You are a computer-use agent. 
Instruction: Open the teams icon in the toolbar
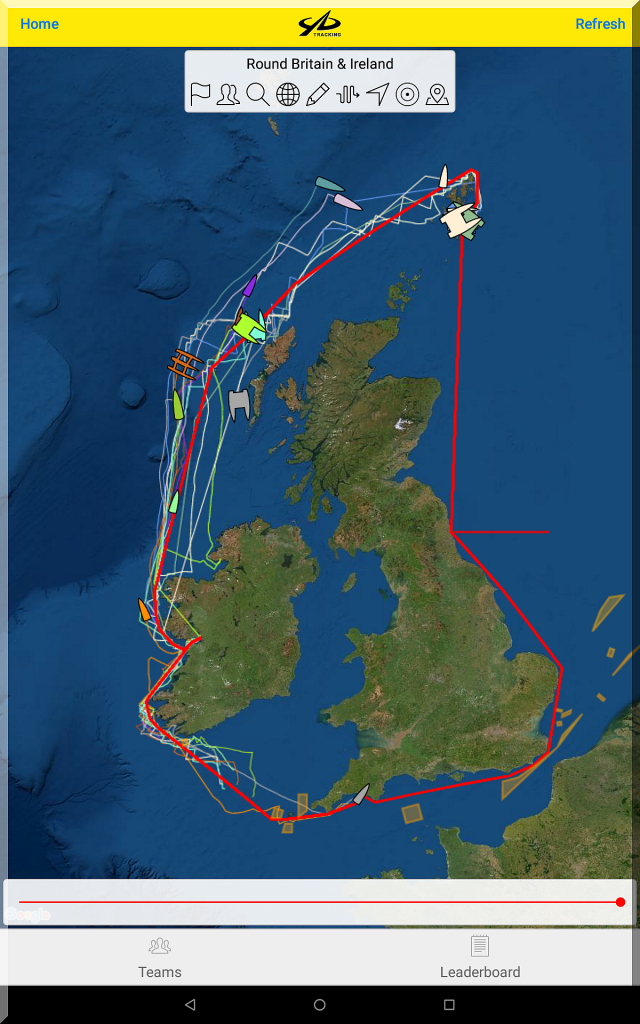229,95
